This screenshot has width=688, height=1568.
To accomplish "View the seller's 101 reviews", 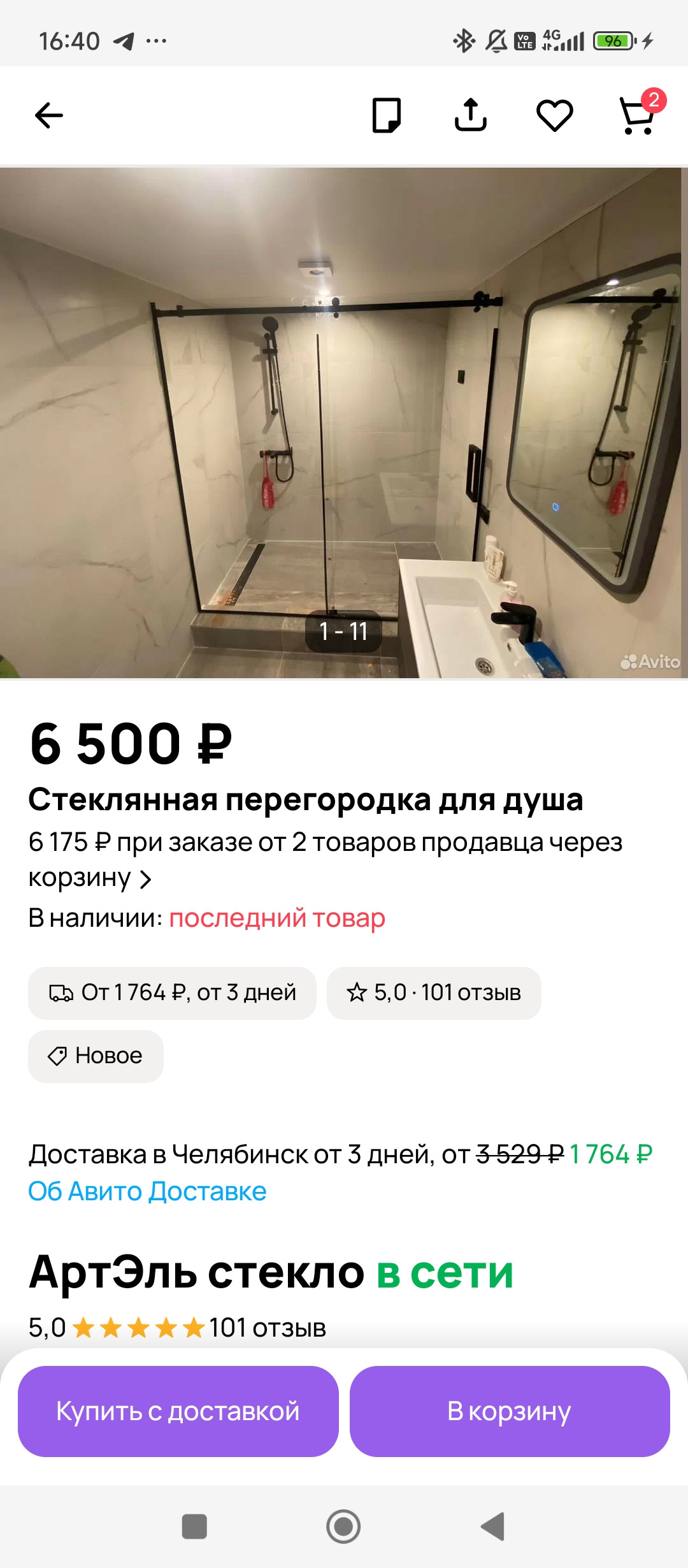I will (268, 1328).
